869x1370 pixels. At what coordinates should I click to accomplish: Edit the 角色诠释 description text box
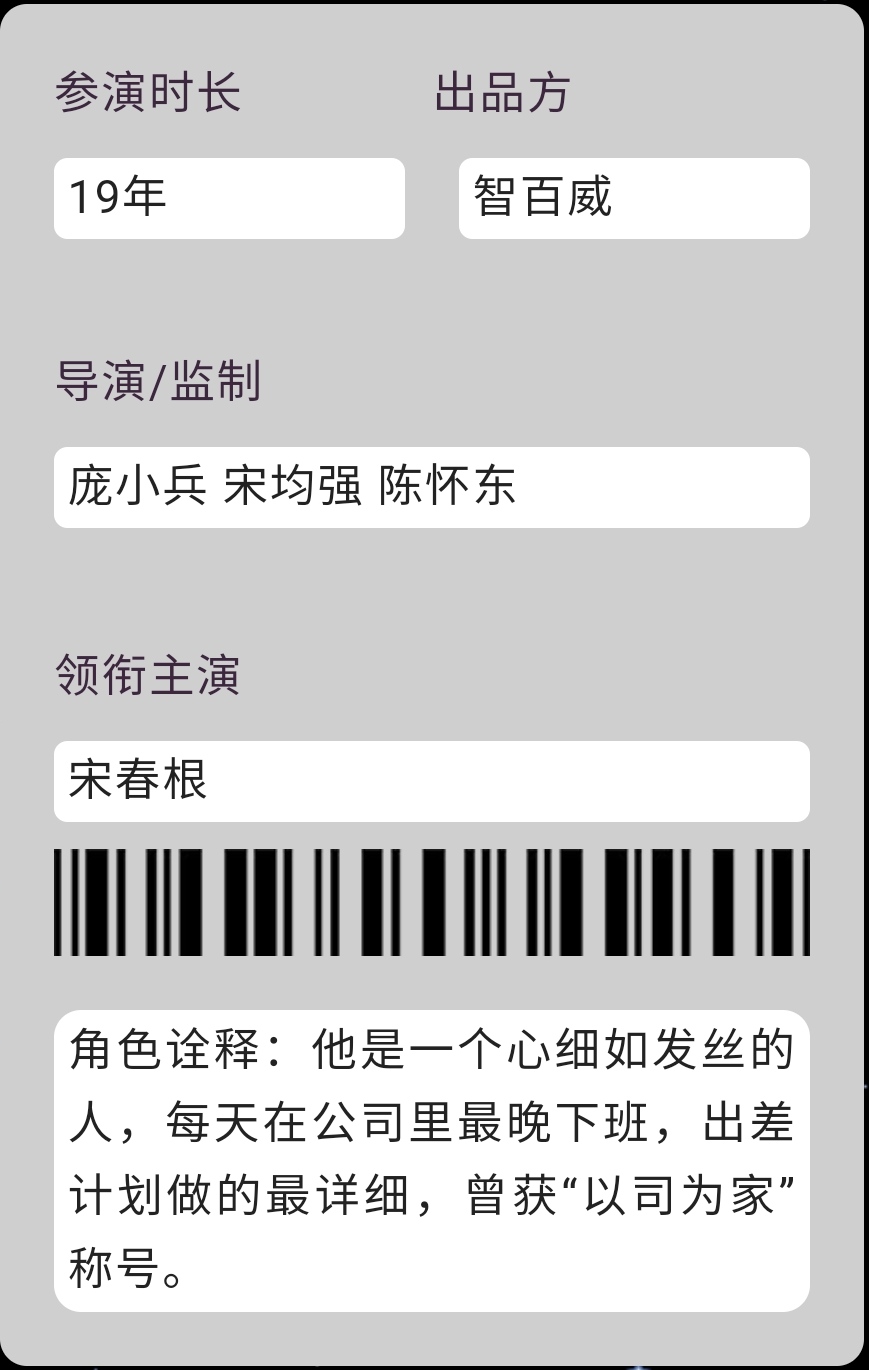[431, 1160]
